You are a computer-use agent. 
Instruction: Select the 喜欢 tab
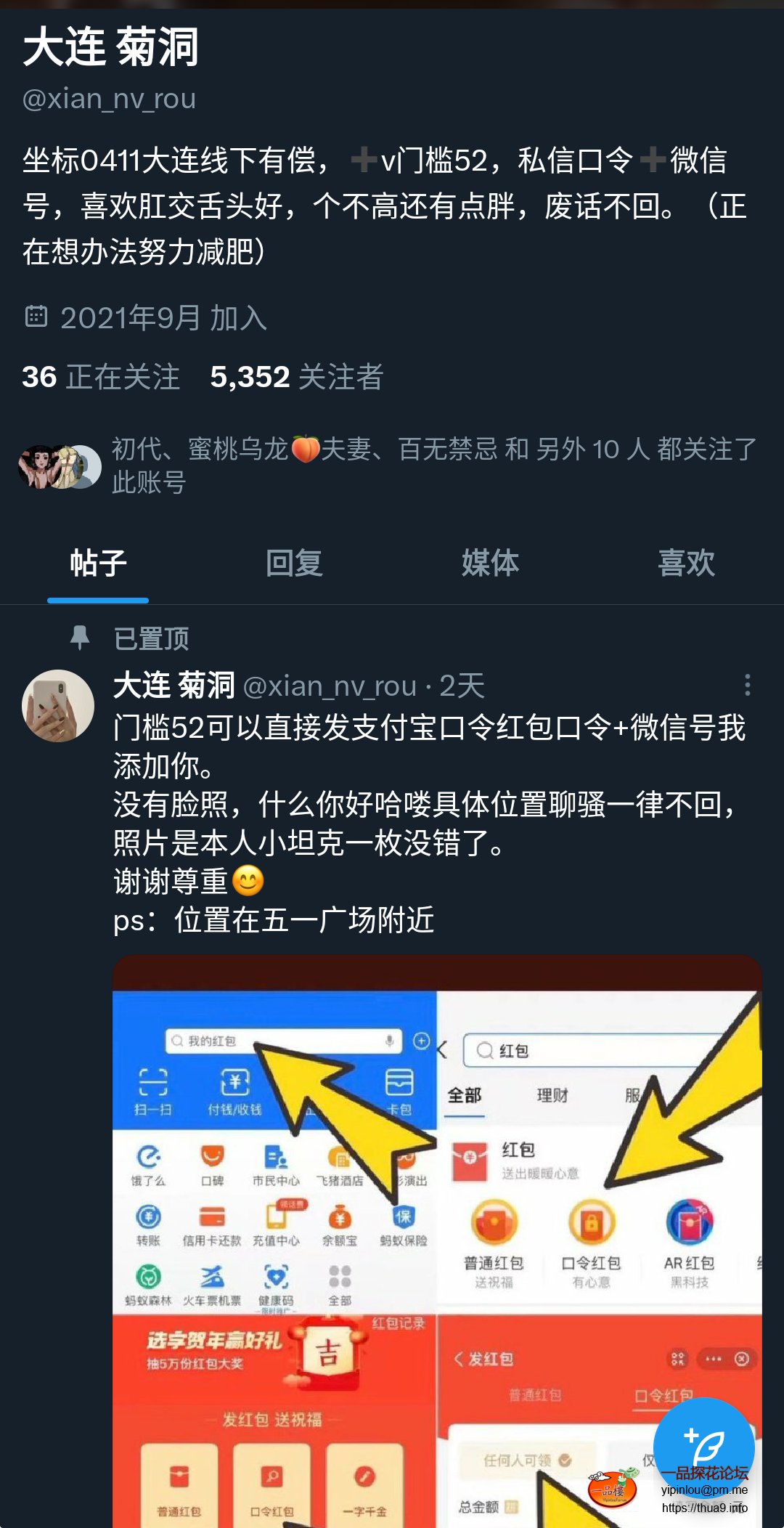tap(686, 564)
